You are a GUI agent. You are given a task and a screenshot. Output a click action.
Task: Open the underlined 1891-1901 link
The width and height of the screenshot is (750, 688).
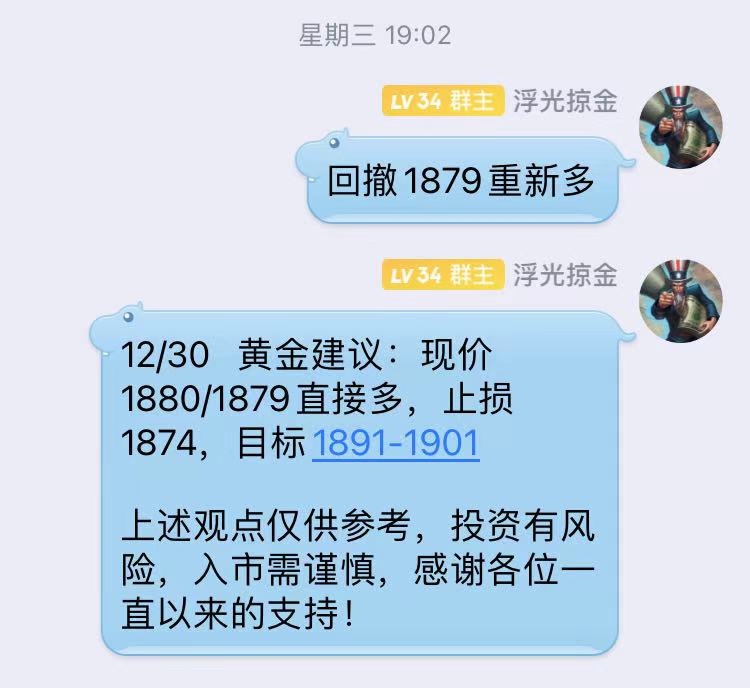pos(396,443)
